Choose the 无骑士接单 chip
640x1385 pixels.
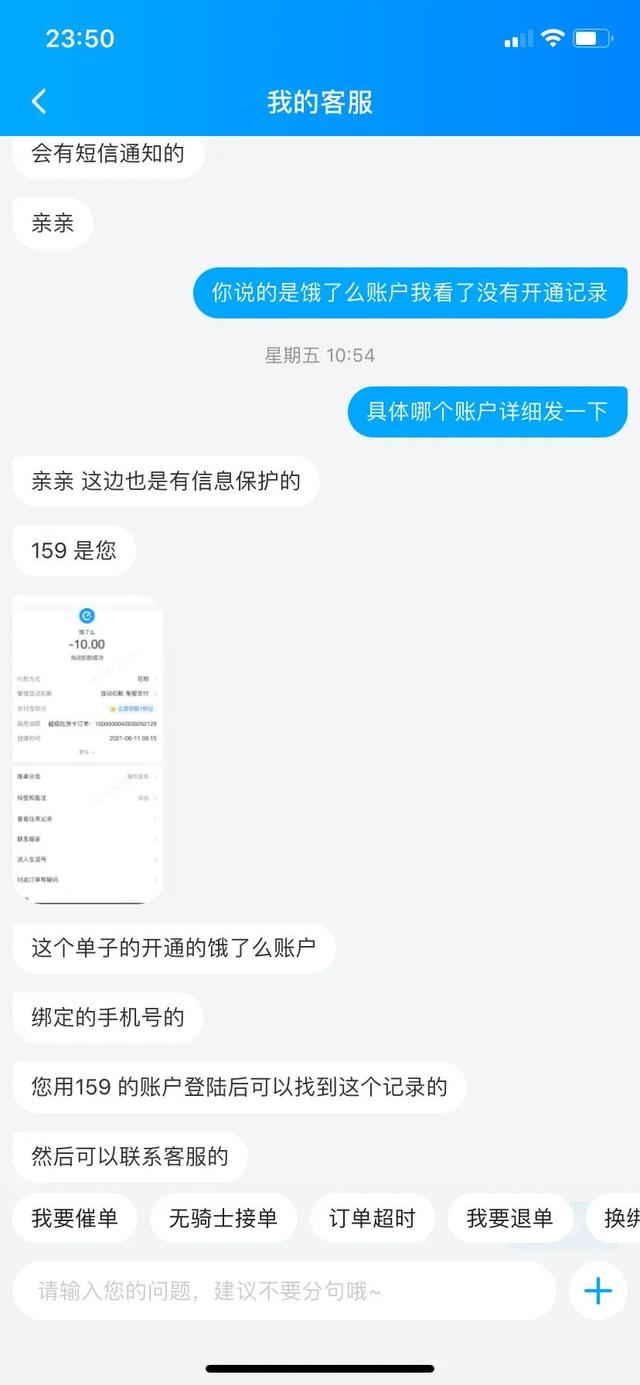pyautogui.click(x=223, y=1218)
